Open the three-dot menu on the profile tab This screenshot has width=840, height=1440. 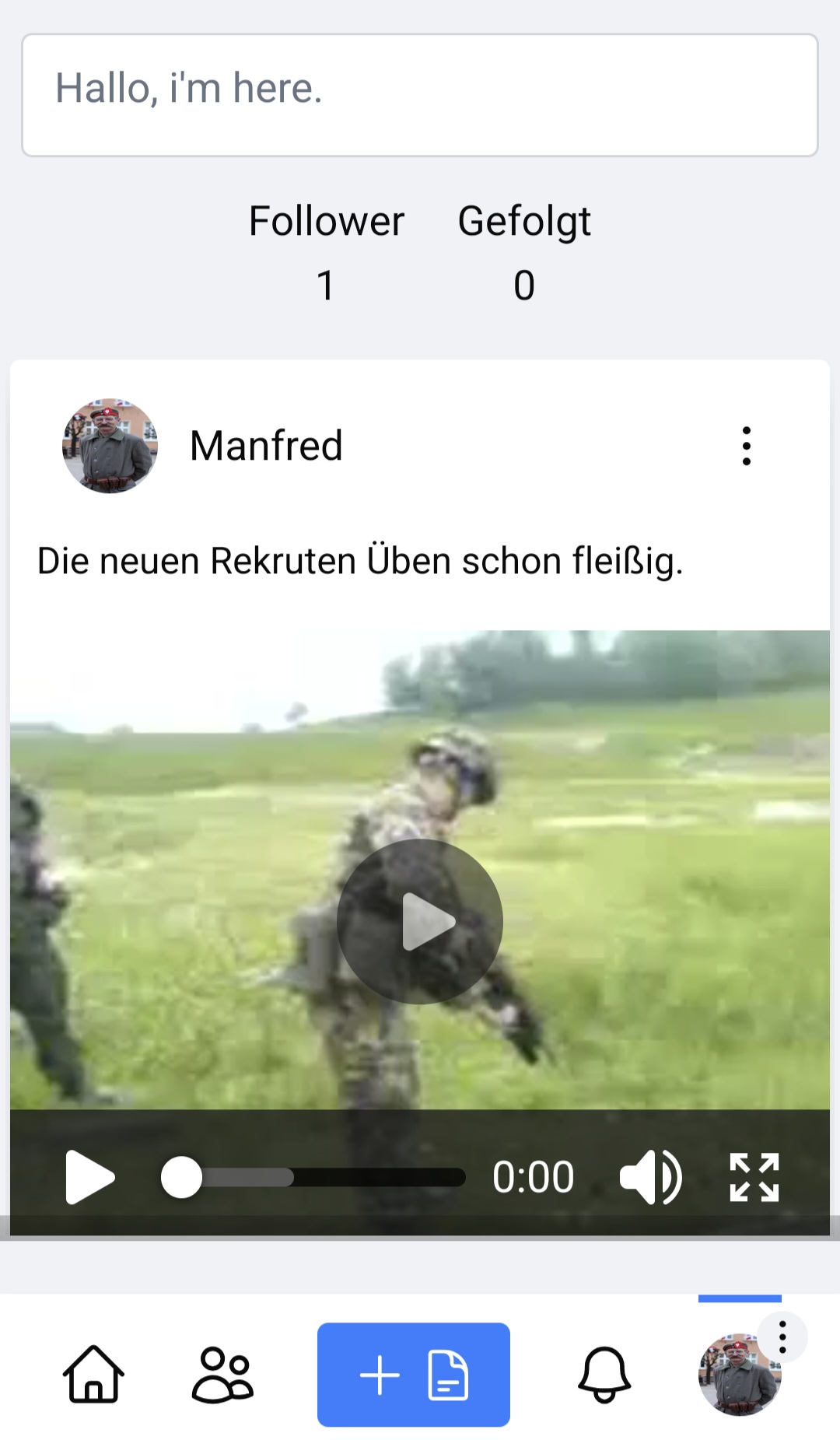click(x=782, y=1337)
